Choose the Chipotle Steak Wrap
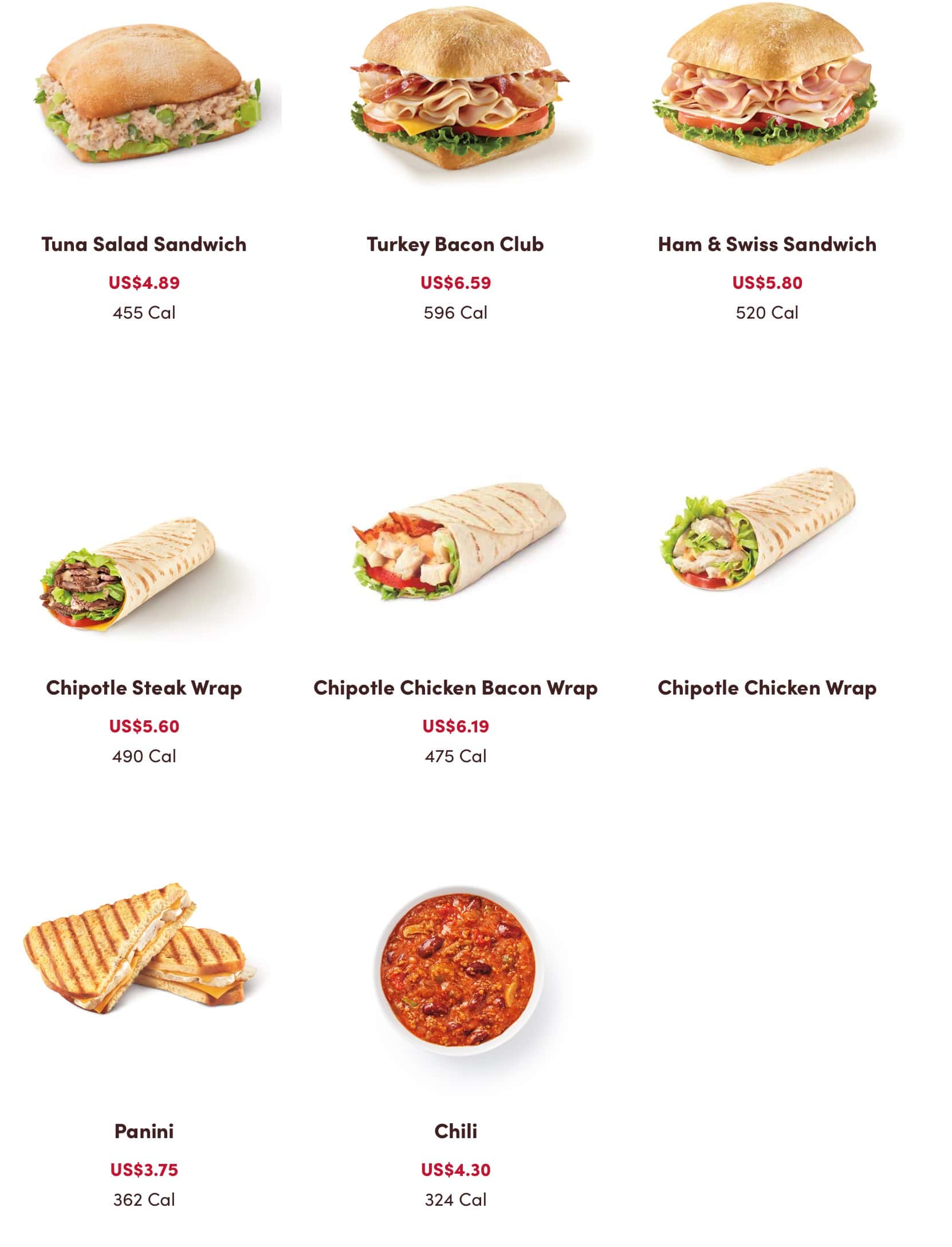This screenshot has height=1247, width=952. point(144,688)
